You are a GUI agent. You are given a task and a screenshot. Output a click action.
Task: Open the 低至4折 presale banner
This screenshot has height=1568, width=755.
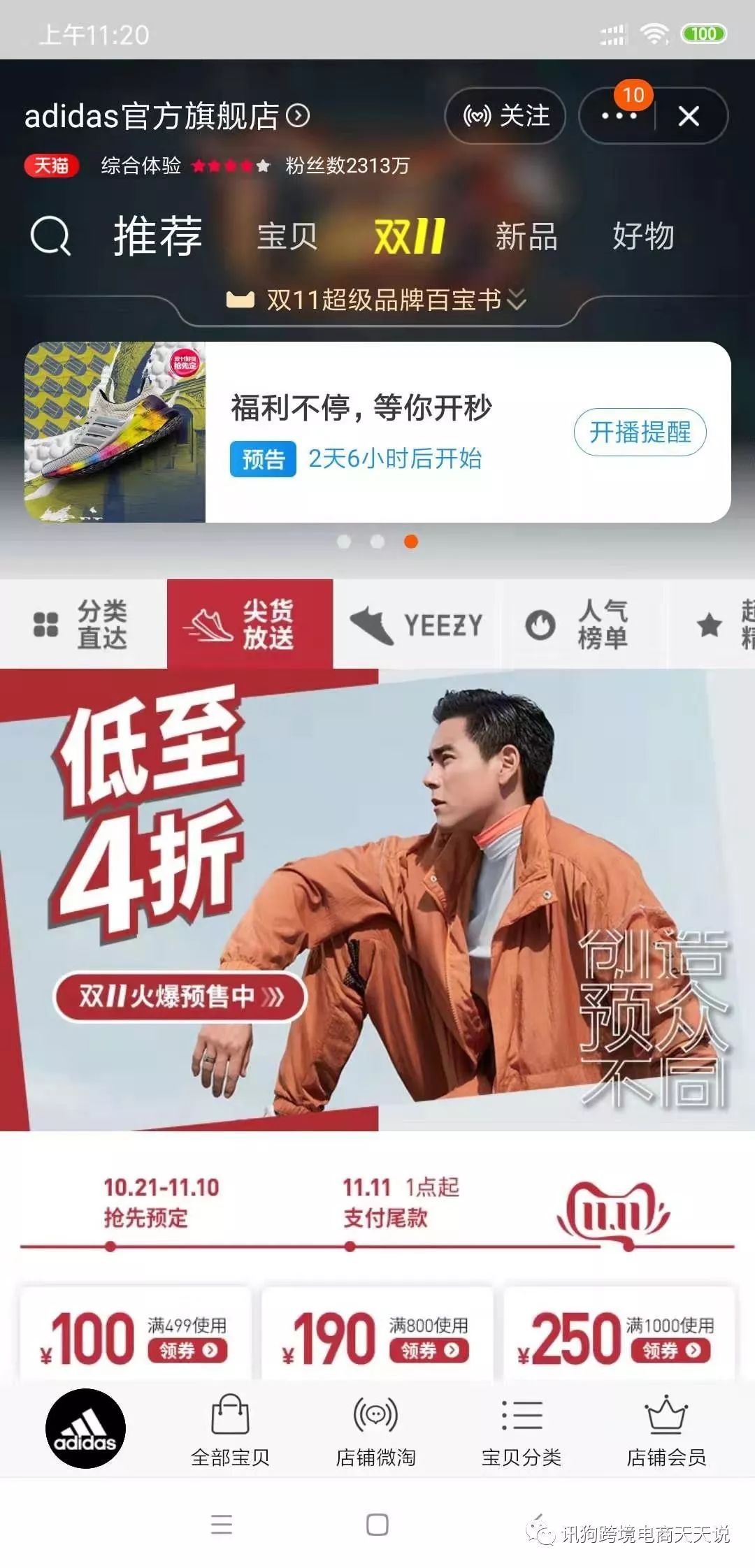point(377,900)
